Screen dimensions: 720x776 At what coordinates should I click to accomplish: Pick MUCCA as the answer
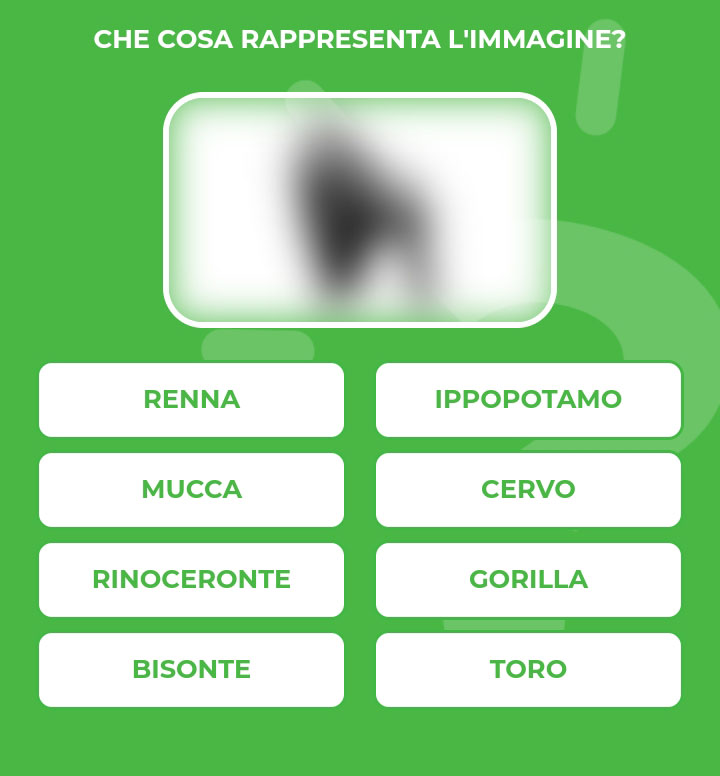coord(191,490)
